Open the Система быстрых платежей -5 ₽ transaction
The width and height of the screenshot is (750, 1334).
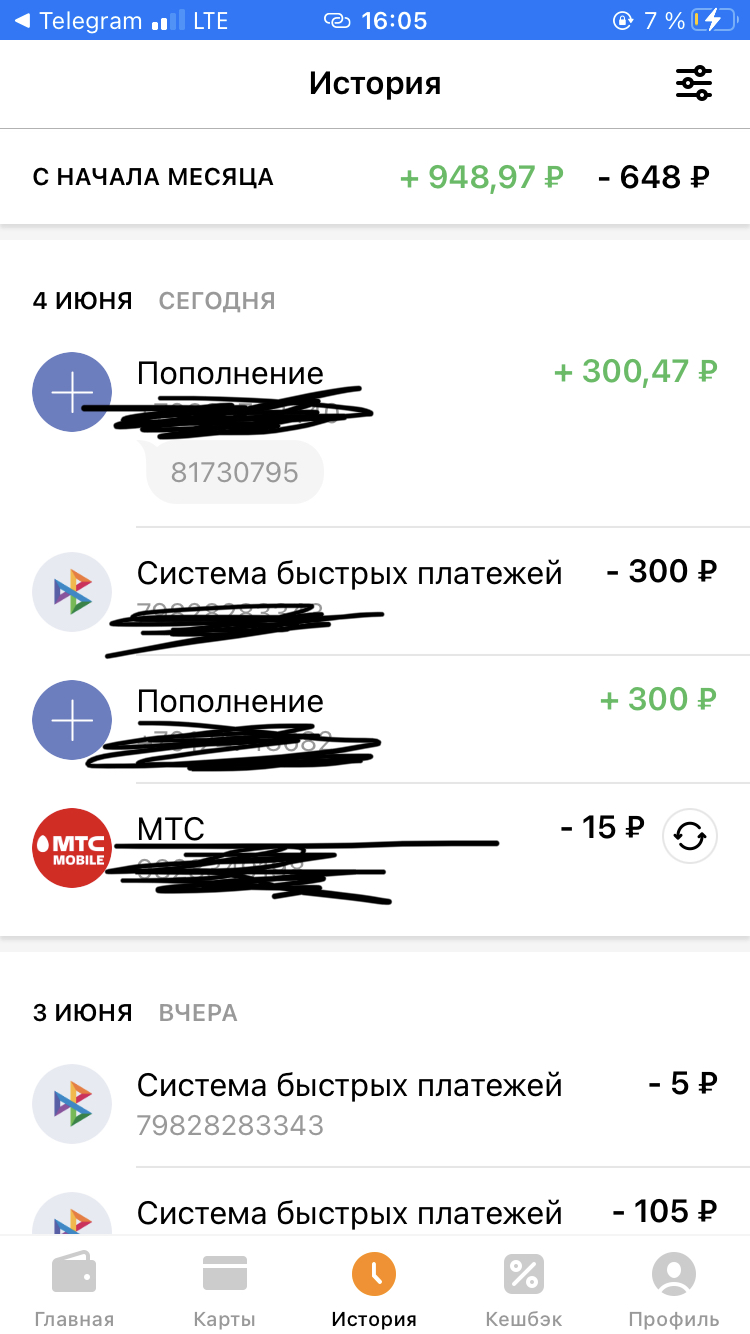coord(375,1104)
